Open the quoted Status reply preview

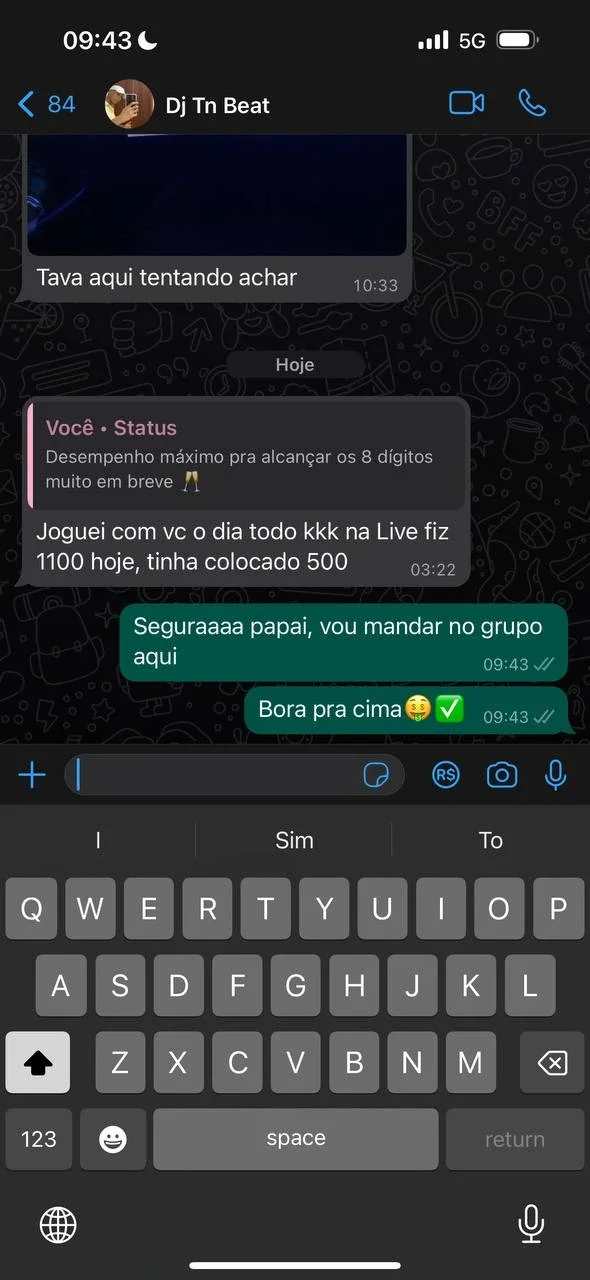(x=246, y=455)
